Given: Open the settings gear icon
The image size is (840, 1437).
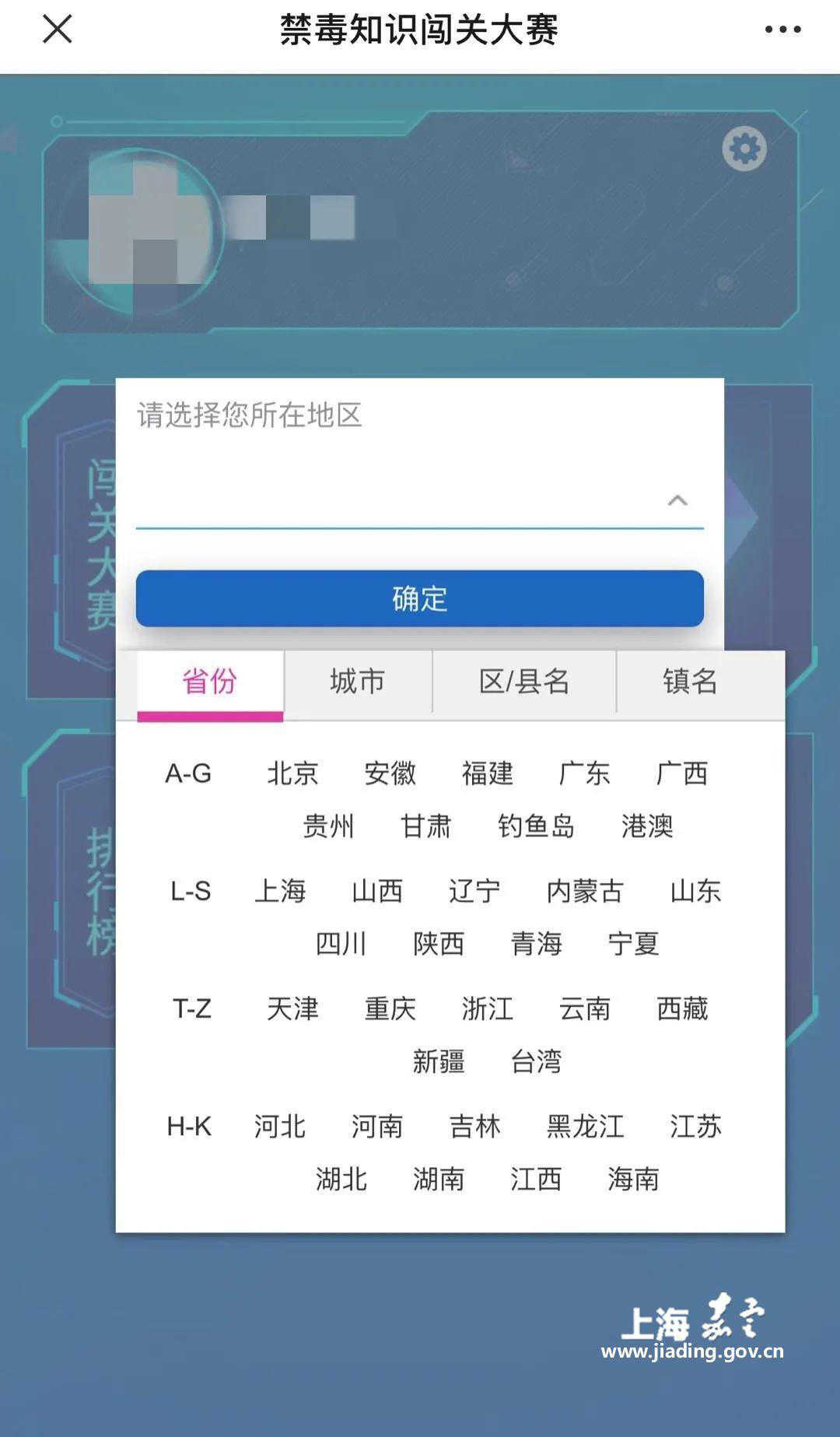Looking at the screenshot, I should coord(744,149).
